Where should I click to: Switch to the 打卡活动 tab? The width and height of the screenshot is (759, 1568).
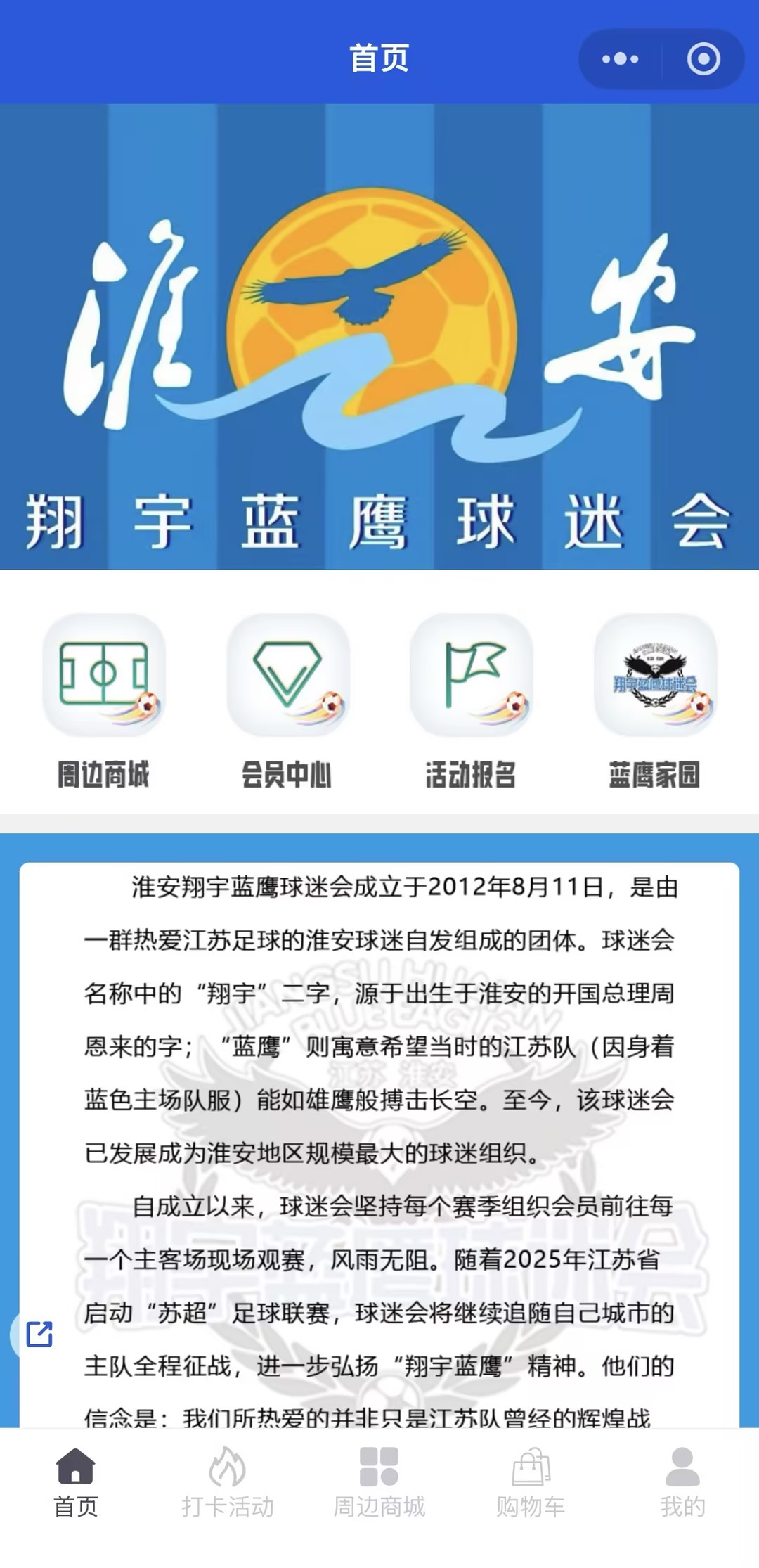point(228,1481)
